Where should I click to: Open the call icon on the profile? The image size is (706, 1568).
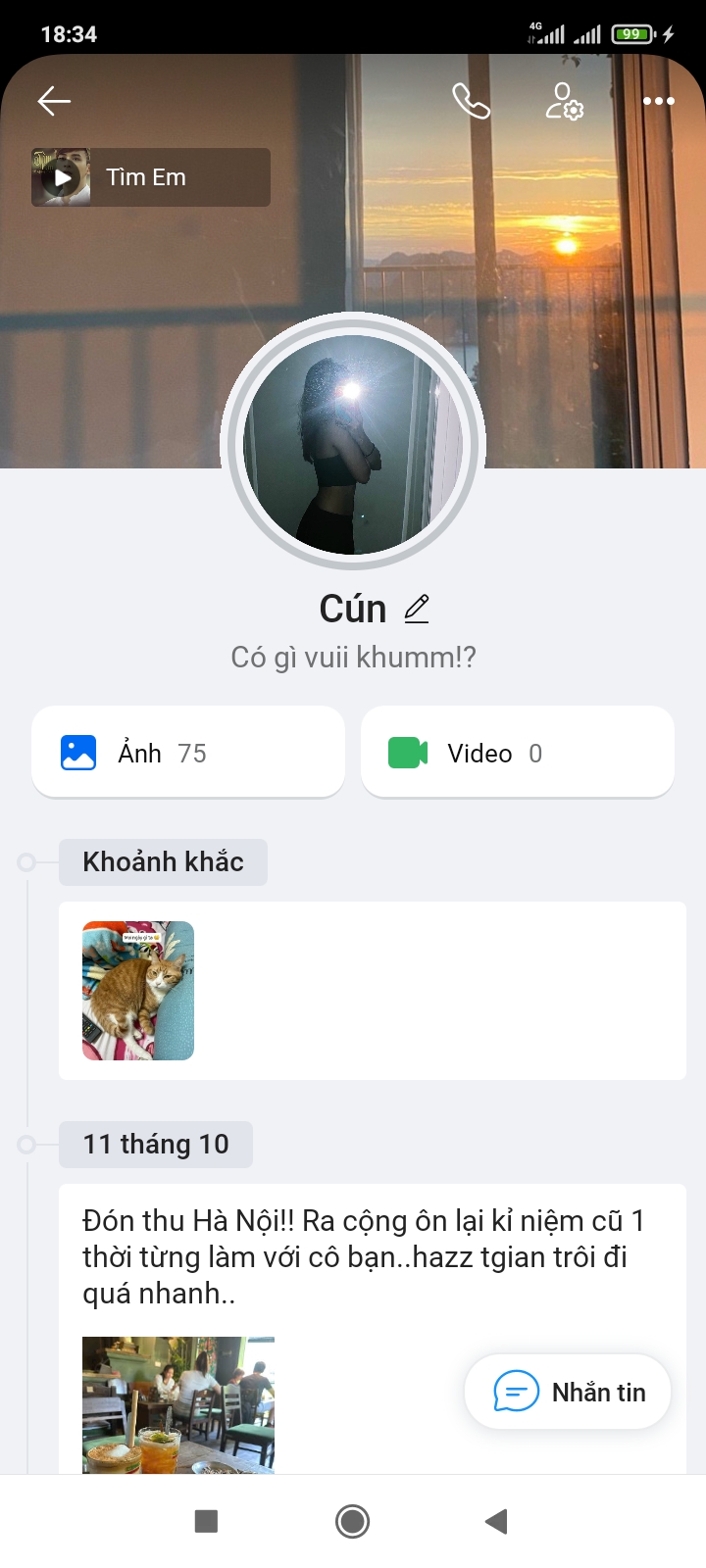[x=471, y=100]
